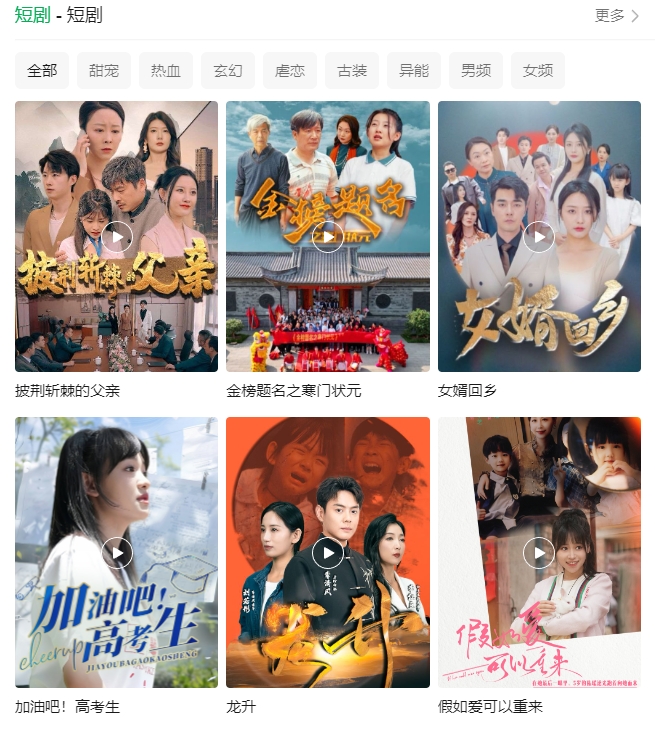Choose the 女频 category
Screen dimensions: 655x731
(538, 71)
